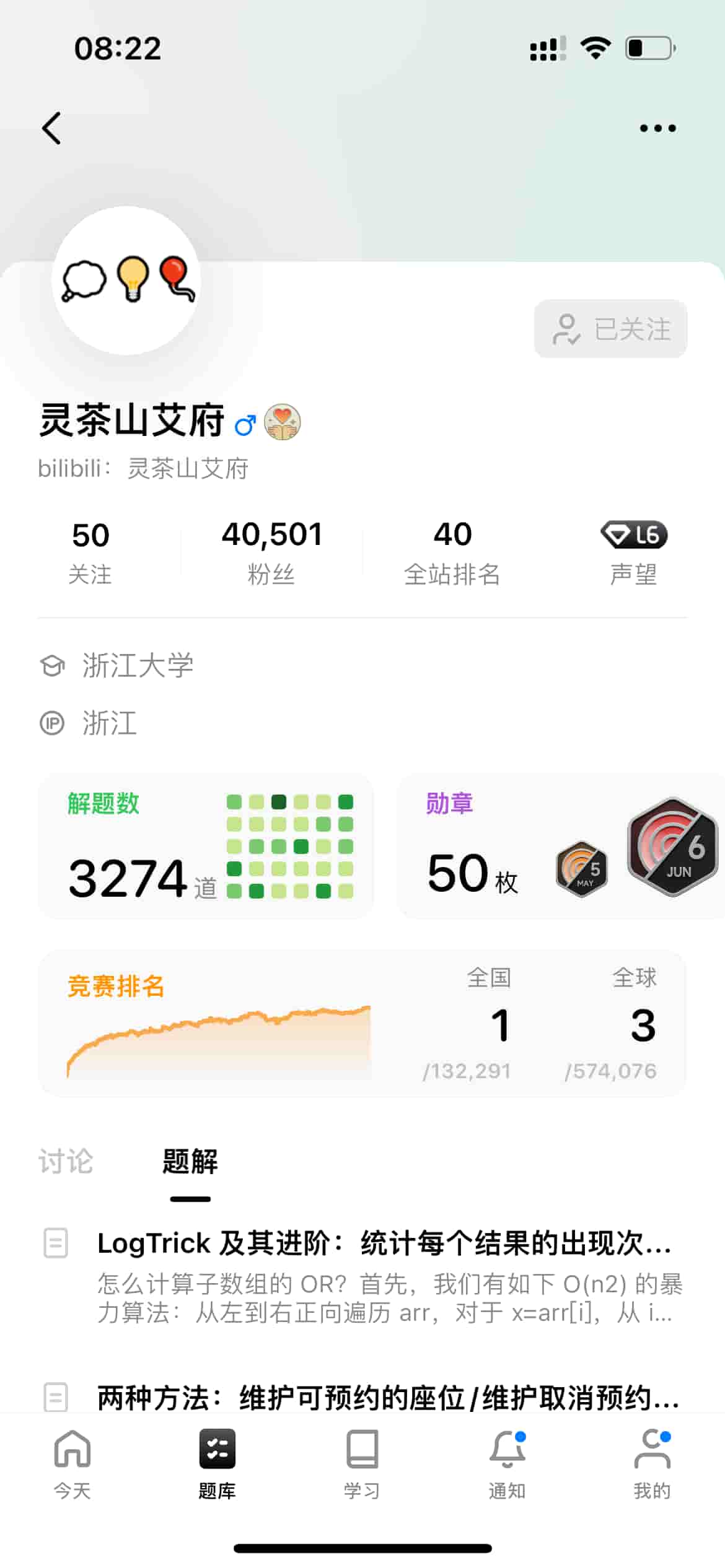
Task: Open the LogTrick 及其进阶 solution article
Action: point(384,1276)
